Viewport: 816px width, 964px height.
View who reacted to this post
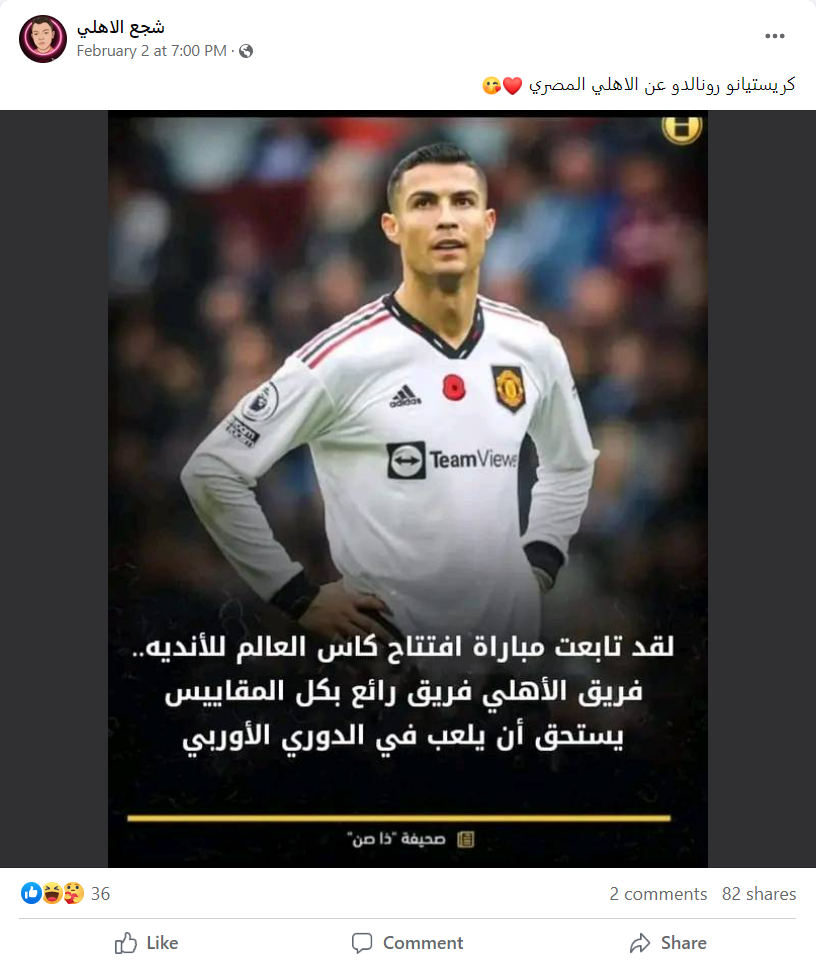pyautogui.click(x=66, y=893)
